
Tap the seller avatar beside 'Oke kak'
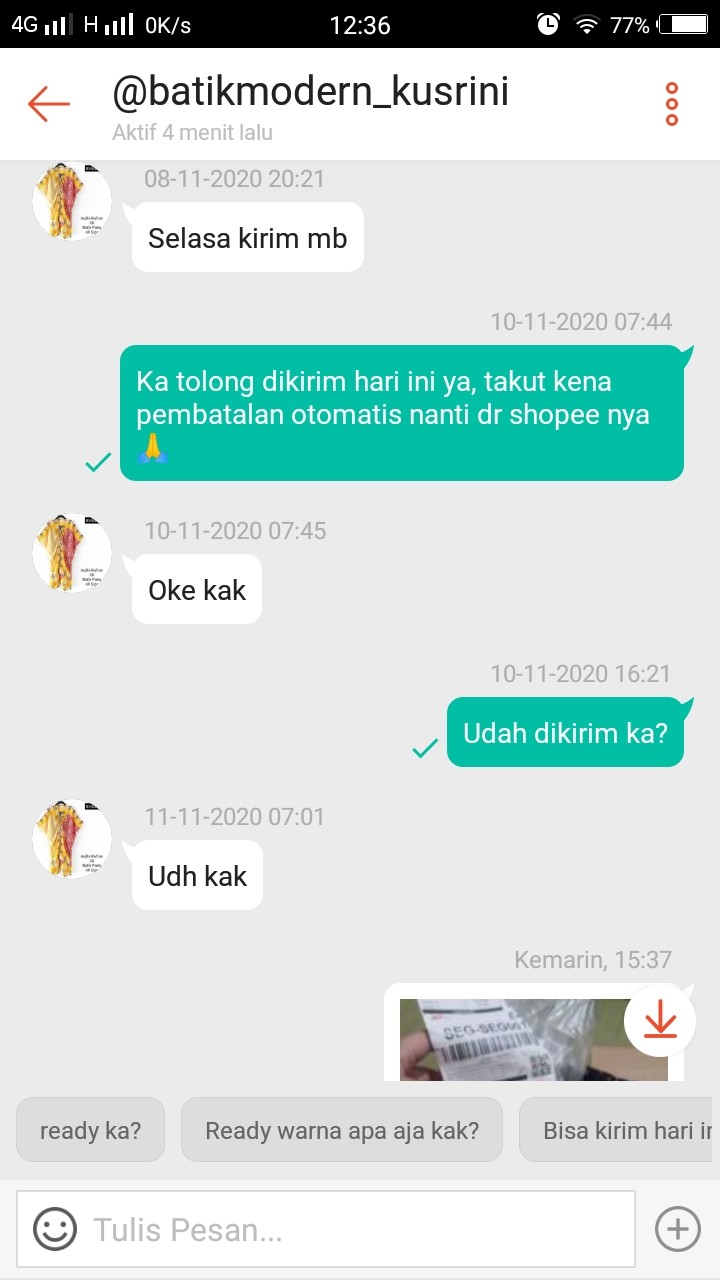point(70,552)
